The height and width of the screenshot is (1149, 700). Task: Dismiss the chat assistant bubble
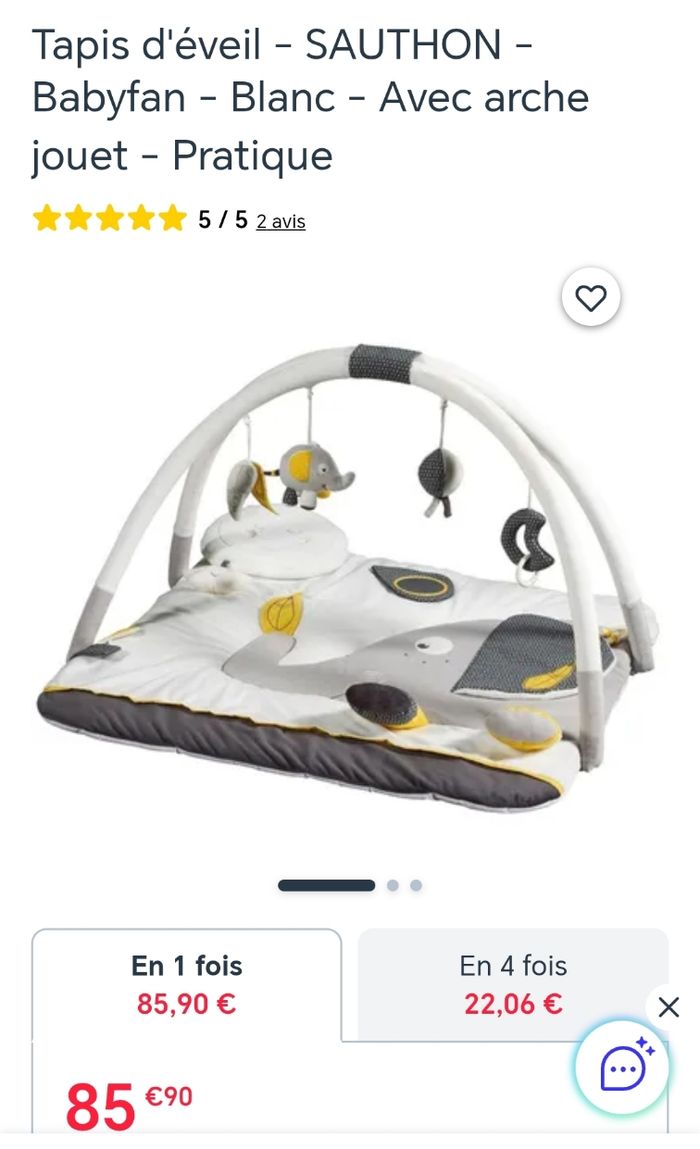pos(669,1007)
